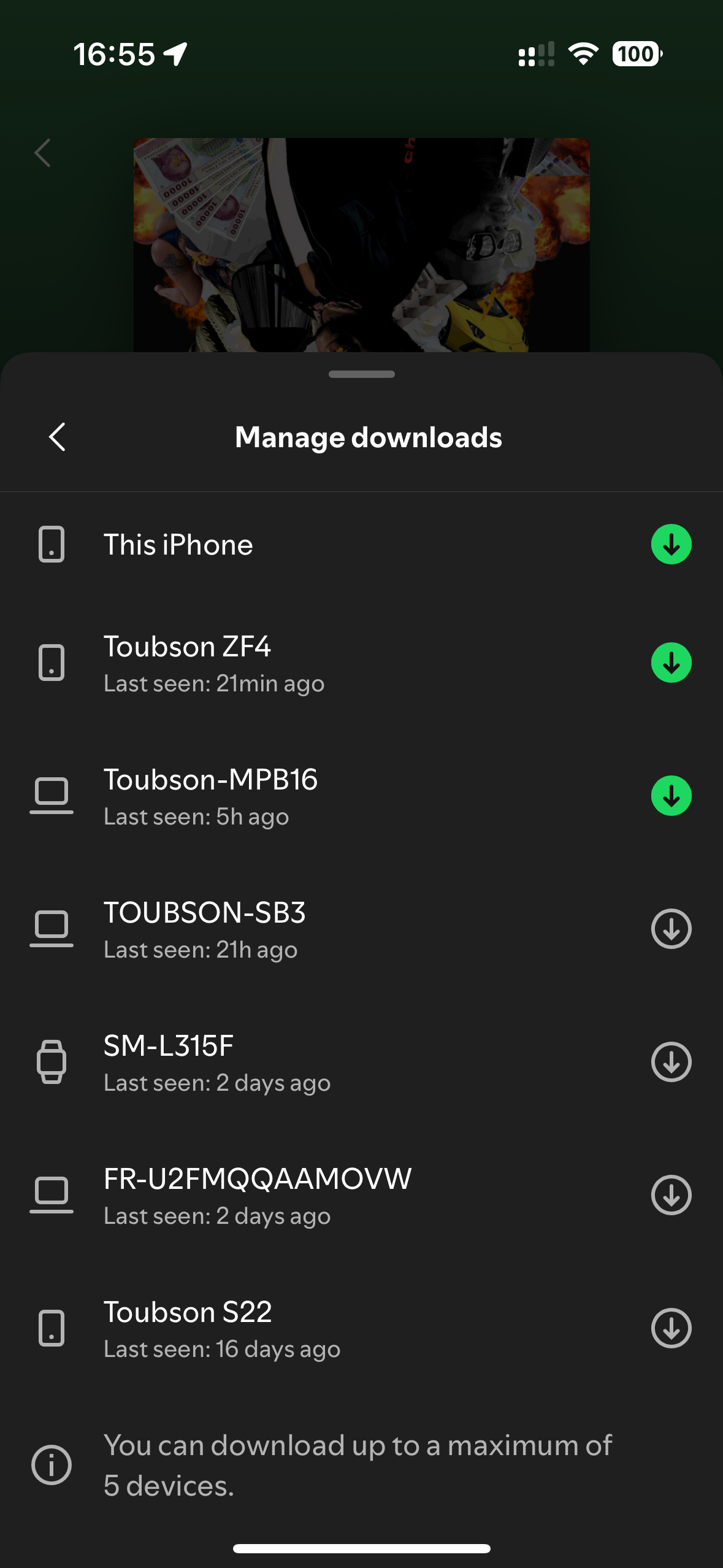Remove download from Toubson ZF4
The image size is (723, 1568).
[x=671, y=663]
